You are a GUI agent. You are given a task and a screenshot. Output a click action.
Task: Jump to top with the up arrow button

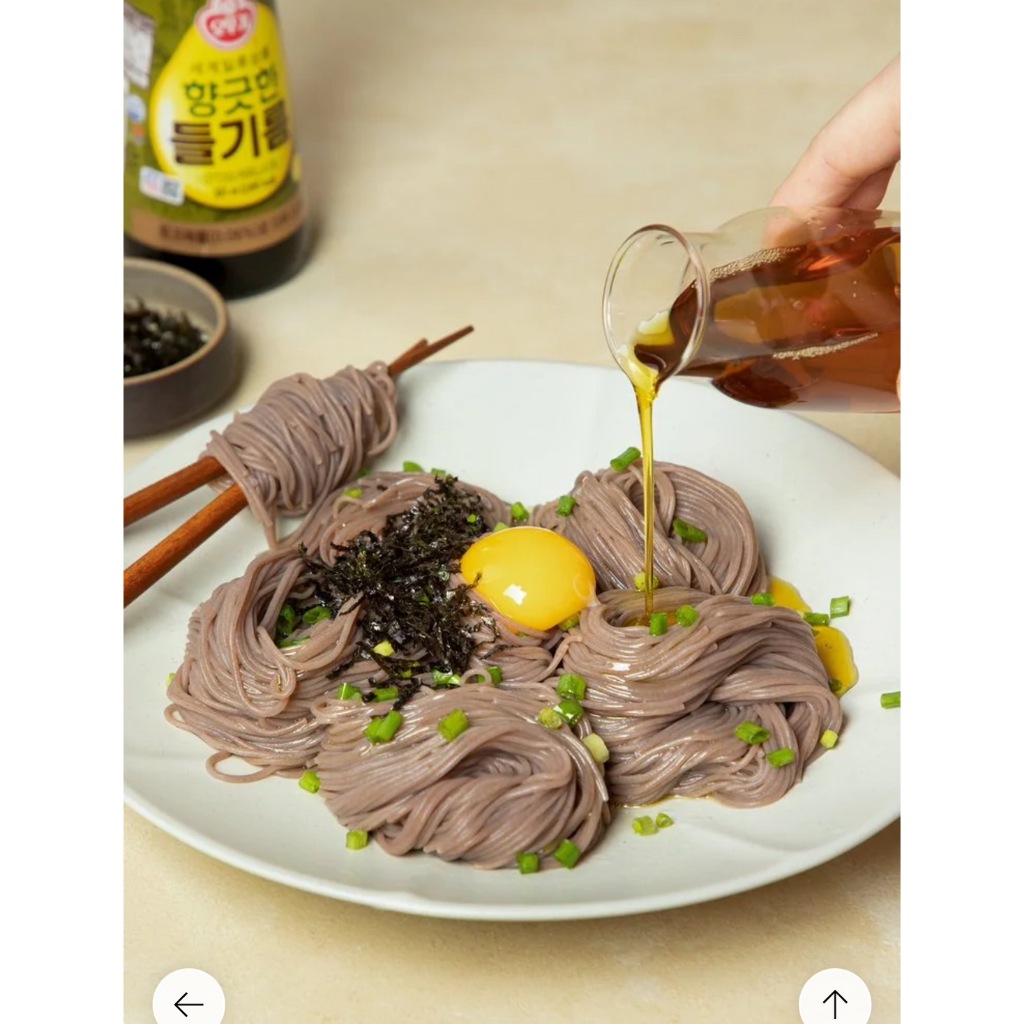(835, 1003)
